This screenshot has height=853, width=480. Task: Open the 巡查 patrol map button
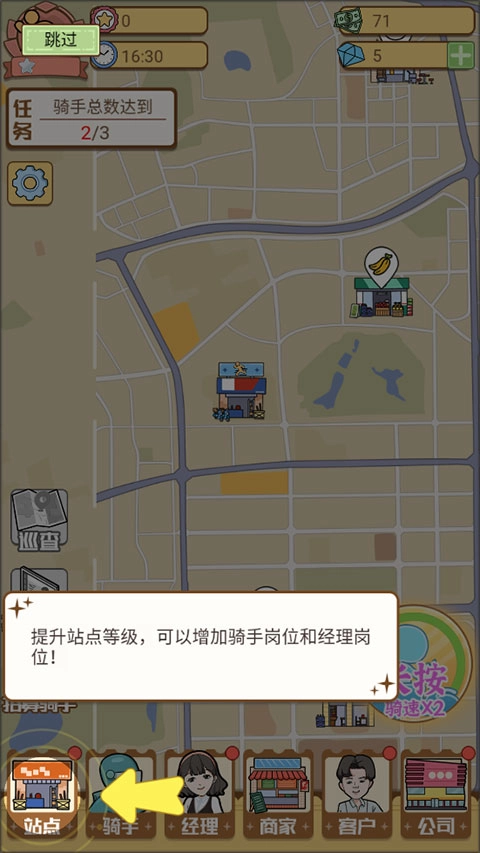point(40,521)
